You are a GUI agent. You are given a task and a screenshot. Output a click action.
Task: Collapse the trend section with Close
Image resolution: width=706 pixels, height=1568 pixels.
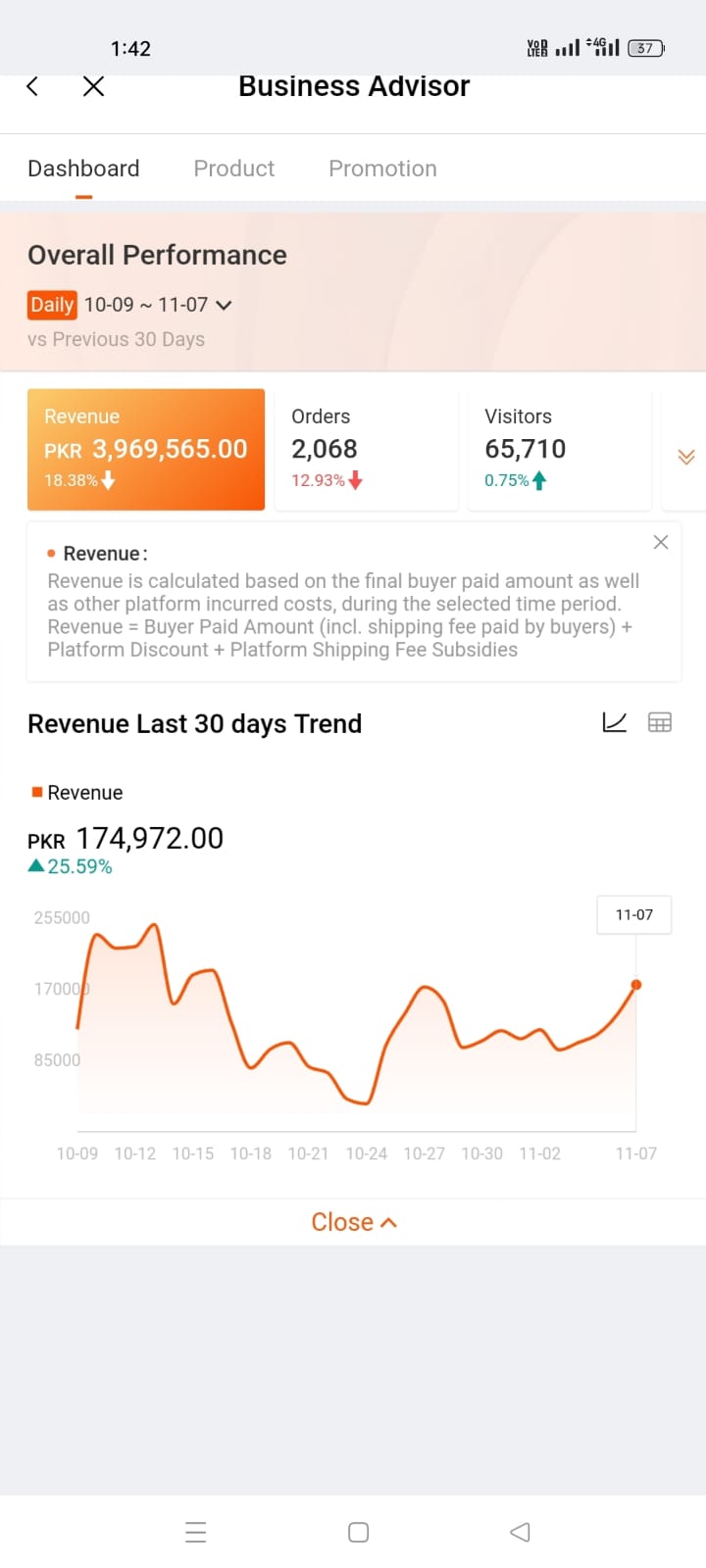point(353,1222)
